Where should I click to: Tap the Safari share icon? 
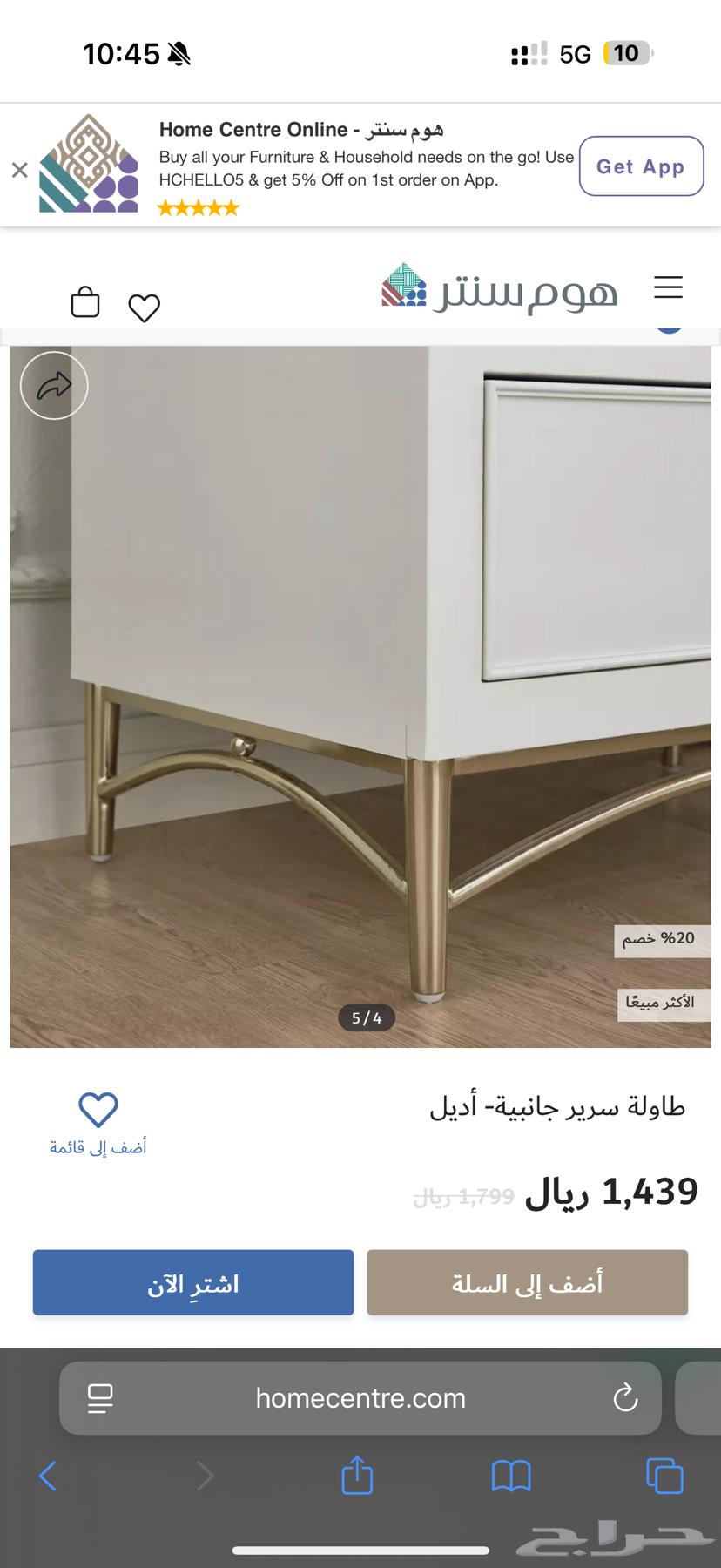(x=355, y=1477)
